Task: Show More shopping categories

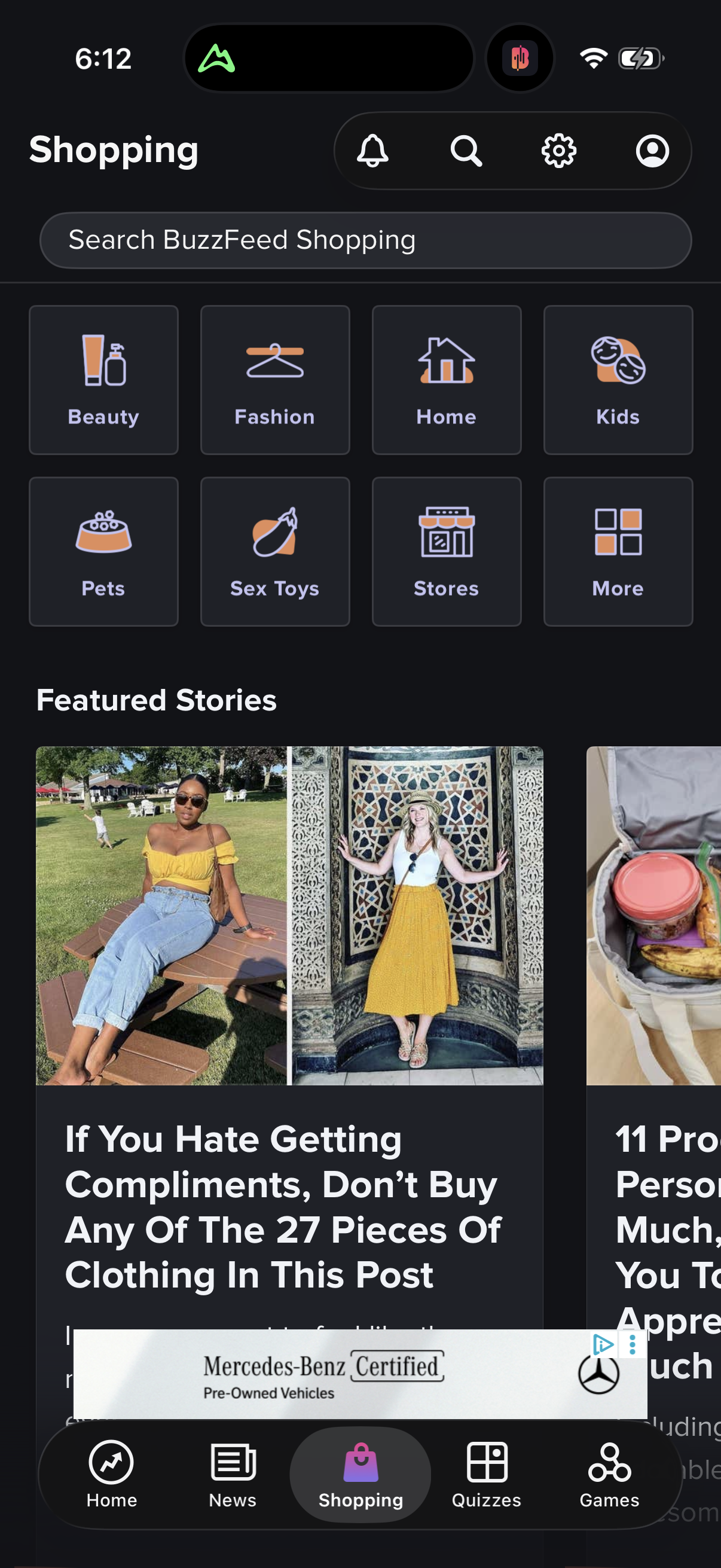Action: pyautogui.click(x=618, y=551)
